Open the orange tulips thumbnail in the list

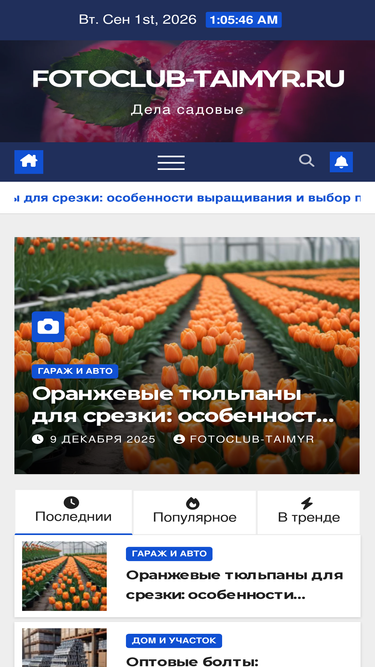point(64,576)
